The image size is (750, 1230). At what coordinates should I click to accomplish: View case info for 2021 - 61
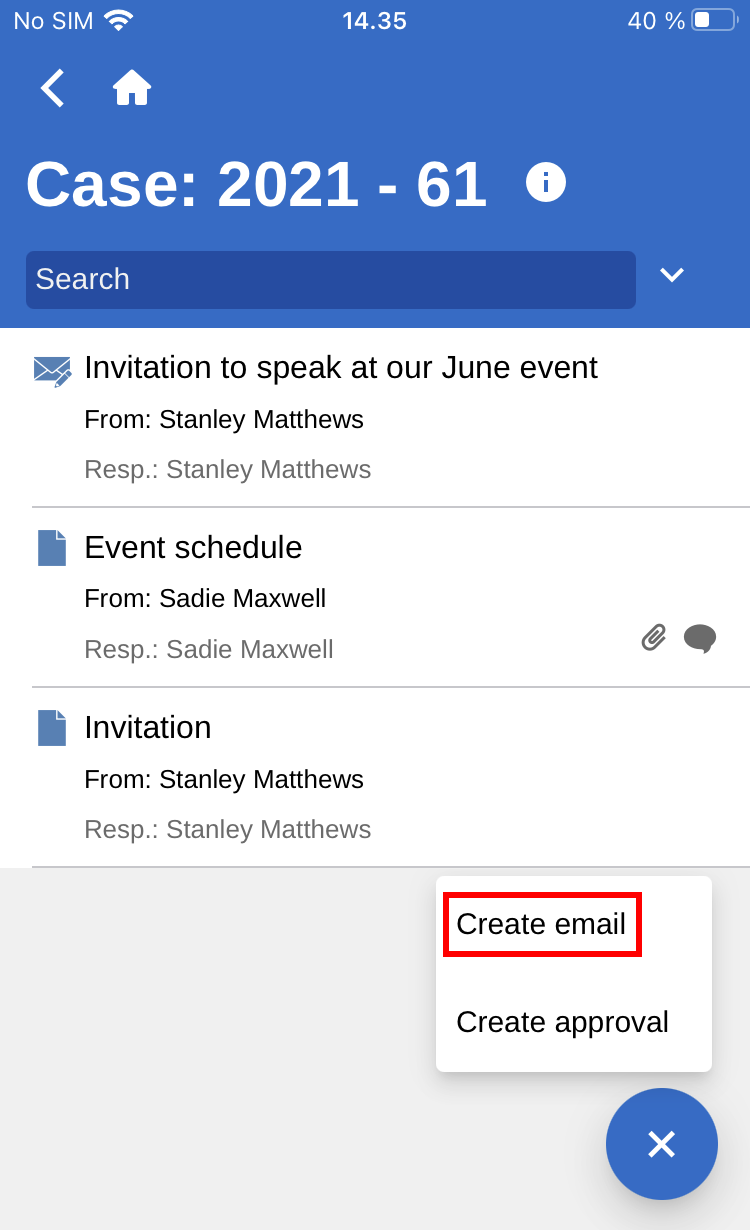click(x=546, y=182)
